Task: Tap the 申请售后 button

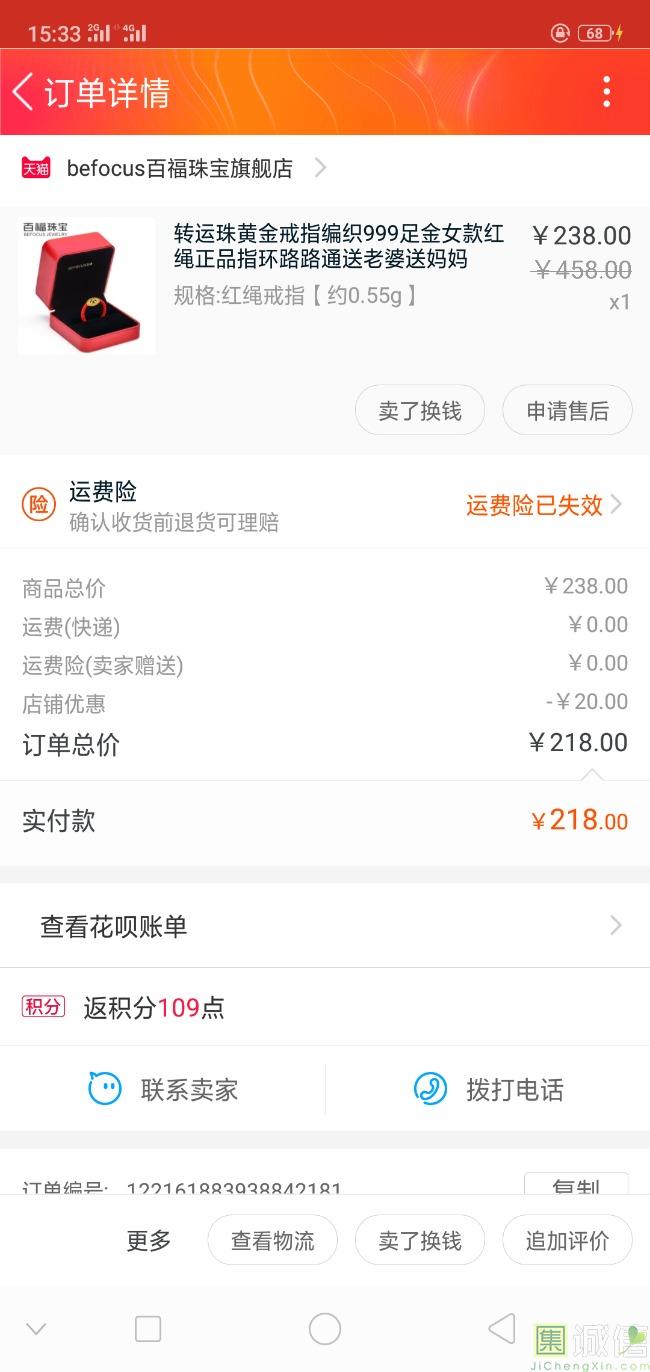Action: point(567,411)
